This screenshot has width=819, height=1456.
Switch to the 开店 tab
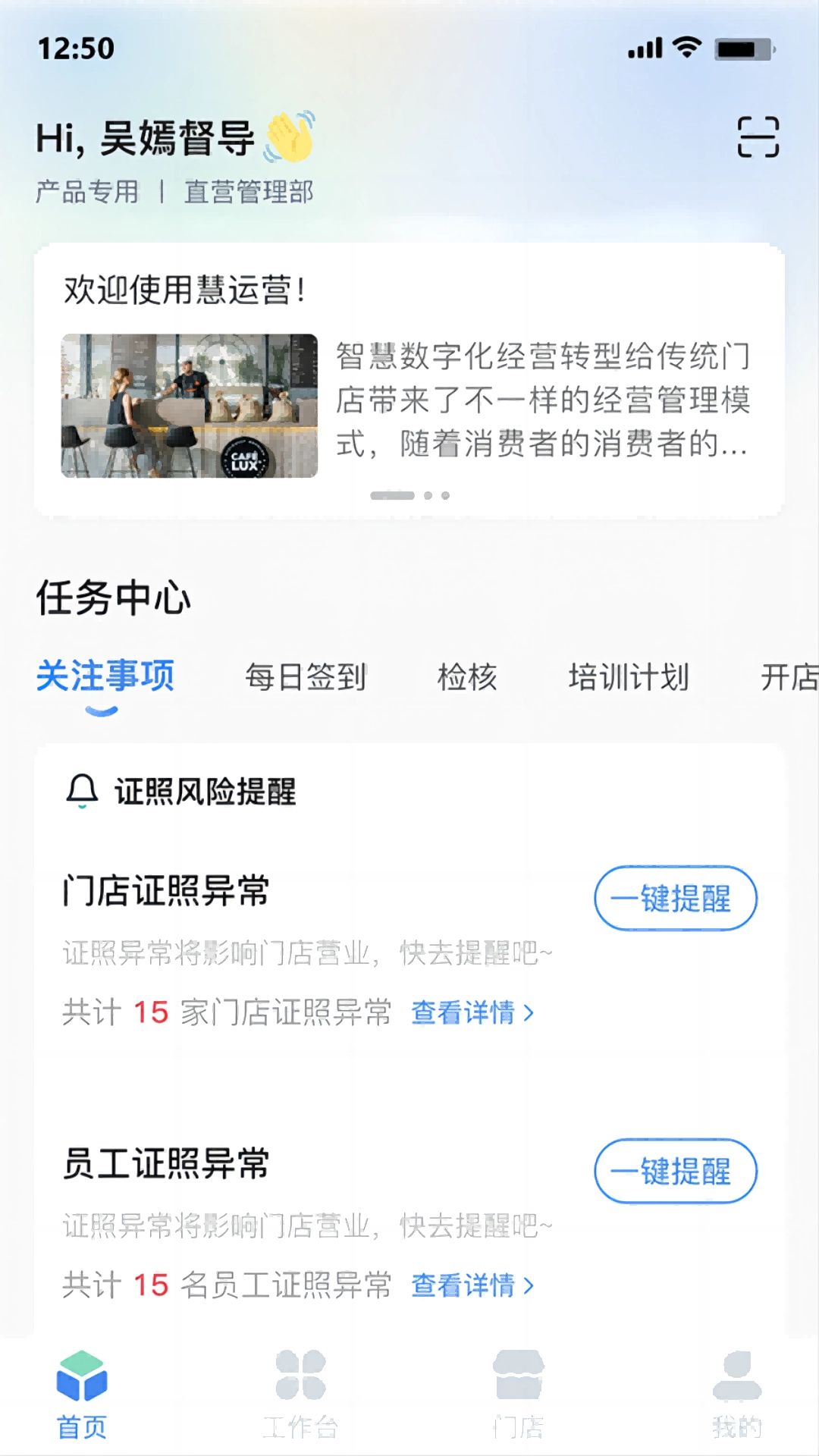(x=791, y=677)
